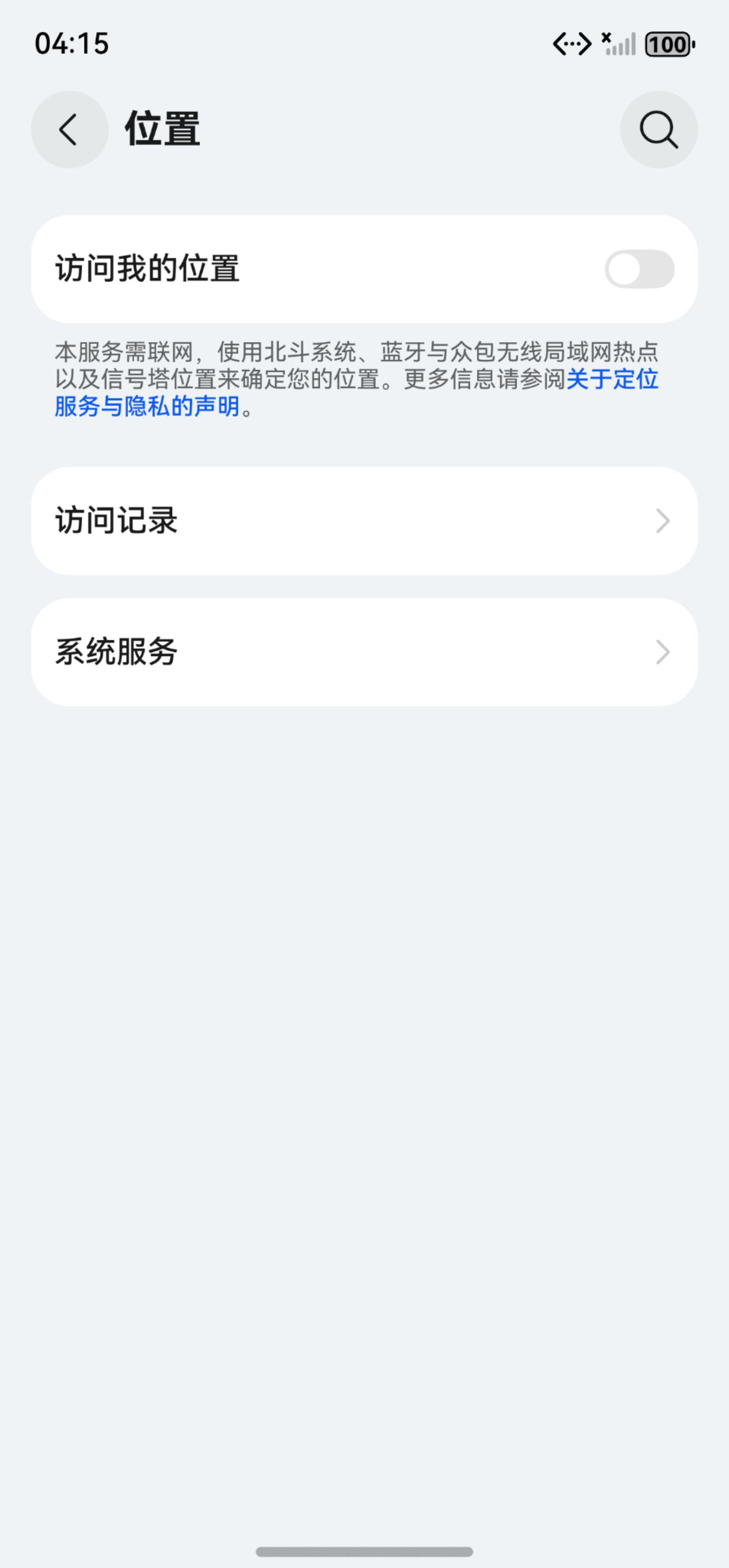The width and height of the screenshot is (729, 1568).
Task: Open 系统服务 settings
Action: (364, 652)
